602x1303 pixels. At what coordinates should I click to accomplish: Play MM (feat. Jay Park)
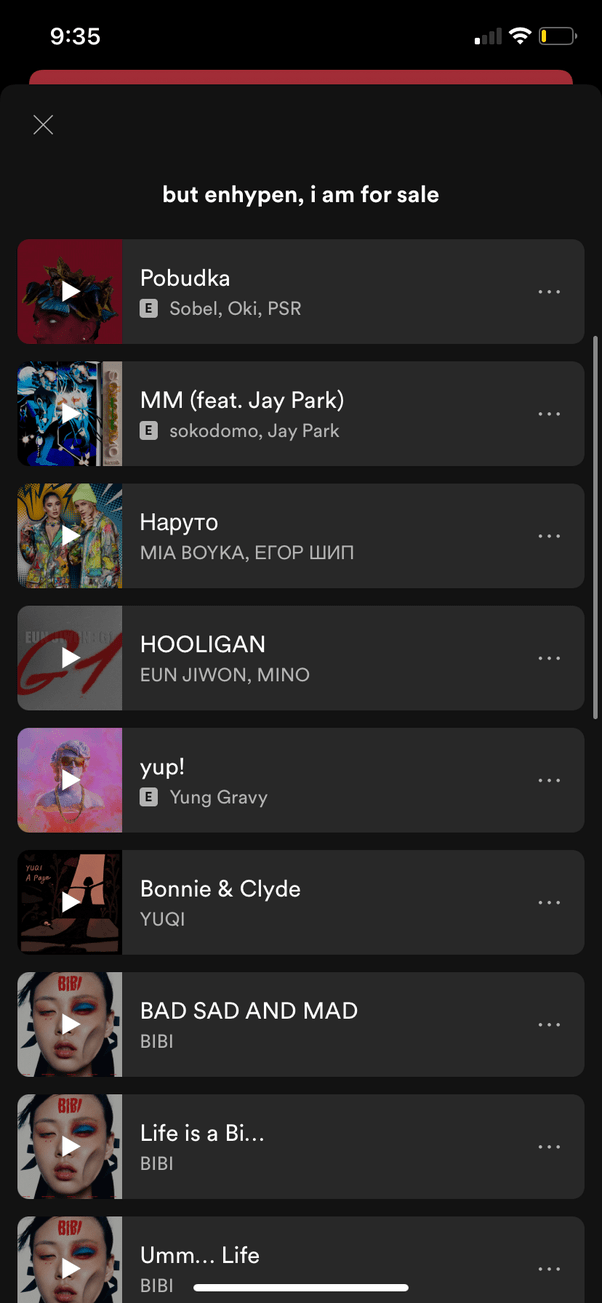click(x=70, y=413)
